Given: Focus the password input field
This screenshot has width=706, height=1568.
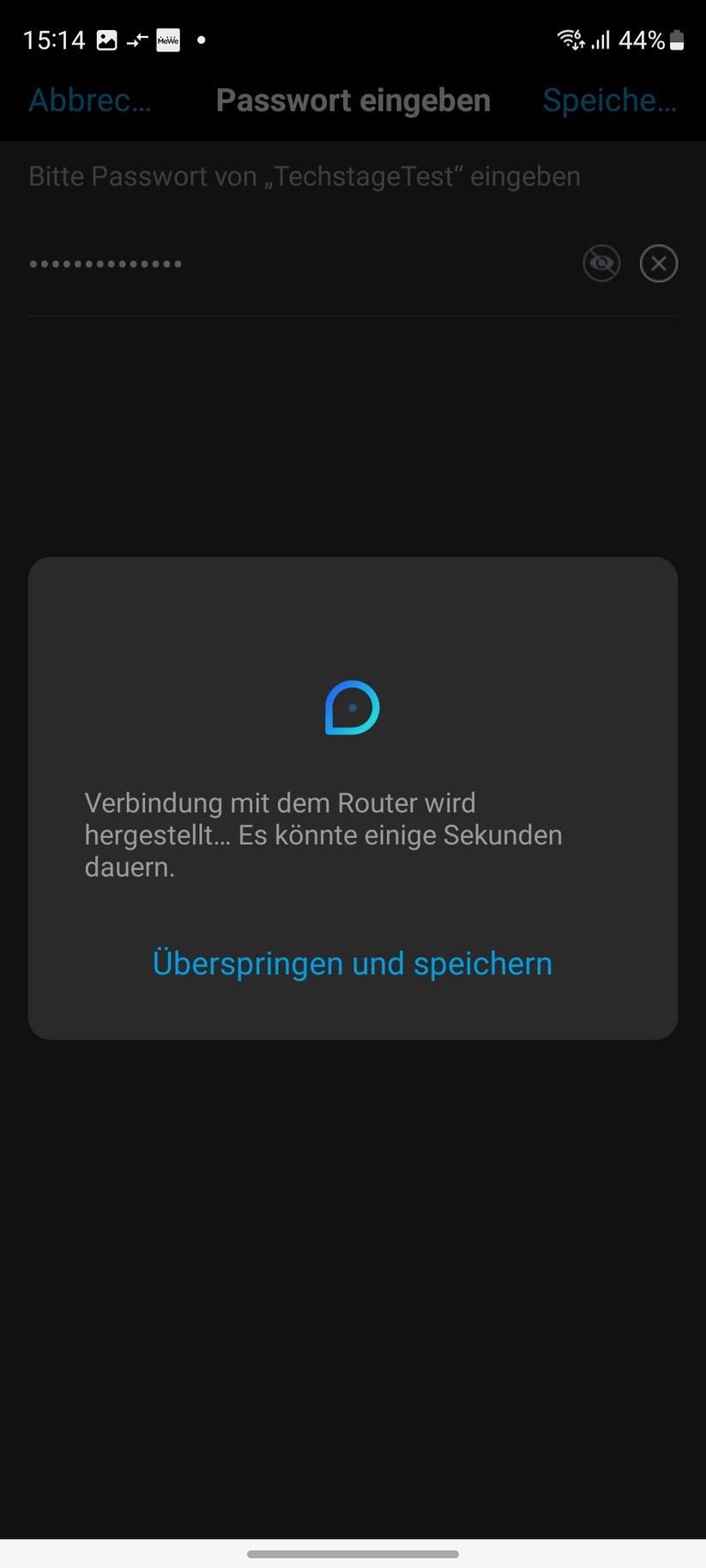Looking at the screenshot, I should click(292, 264).
